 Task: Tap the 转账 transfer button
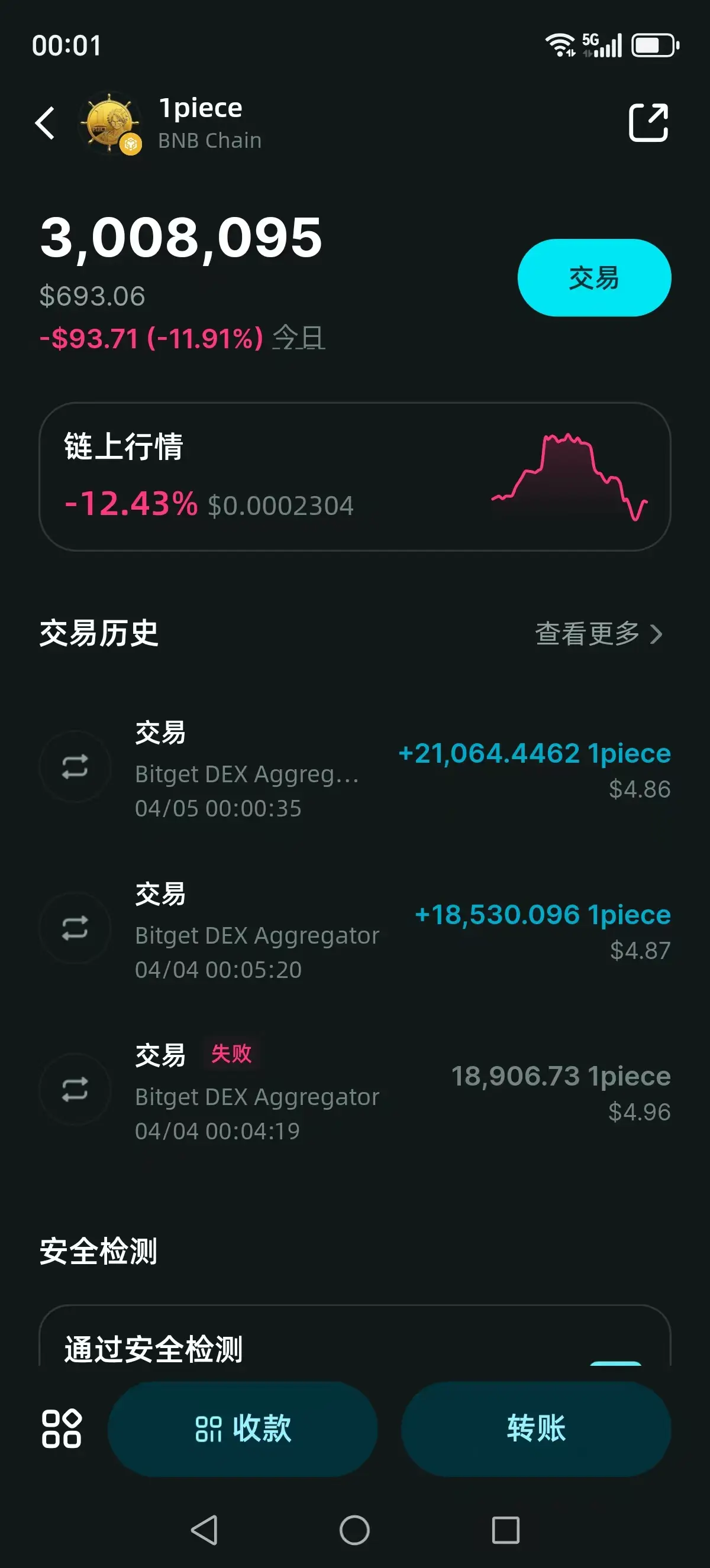[536, 1428]
